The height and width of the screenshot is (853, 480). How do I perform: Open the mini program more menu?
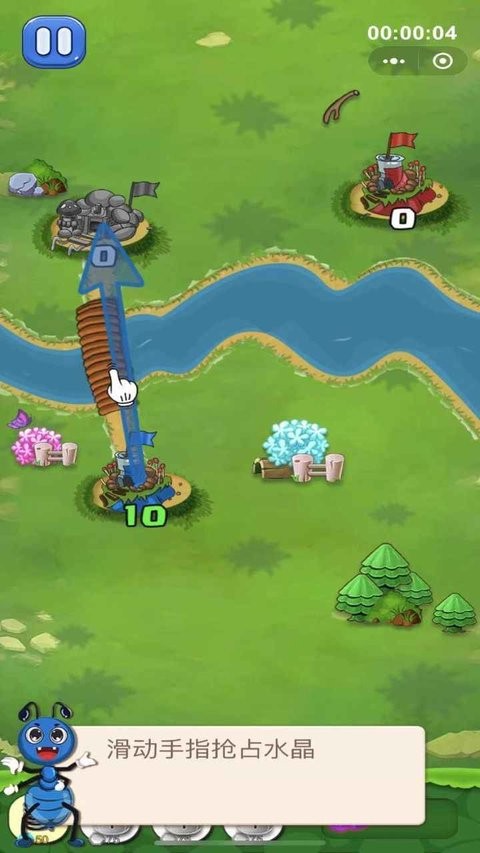[x=393, y=61]
